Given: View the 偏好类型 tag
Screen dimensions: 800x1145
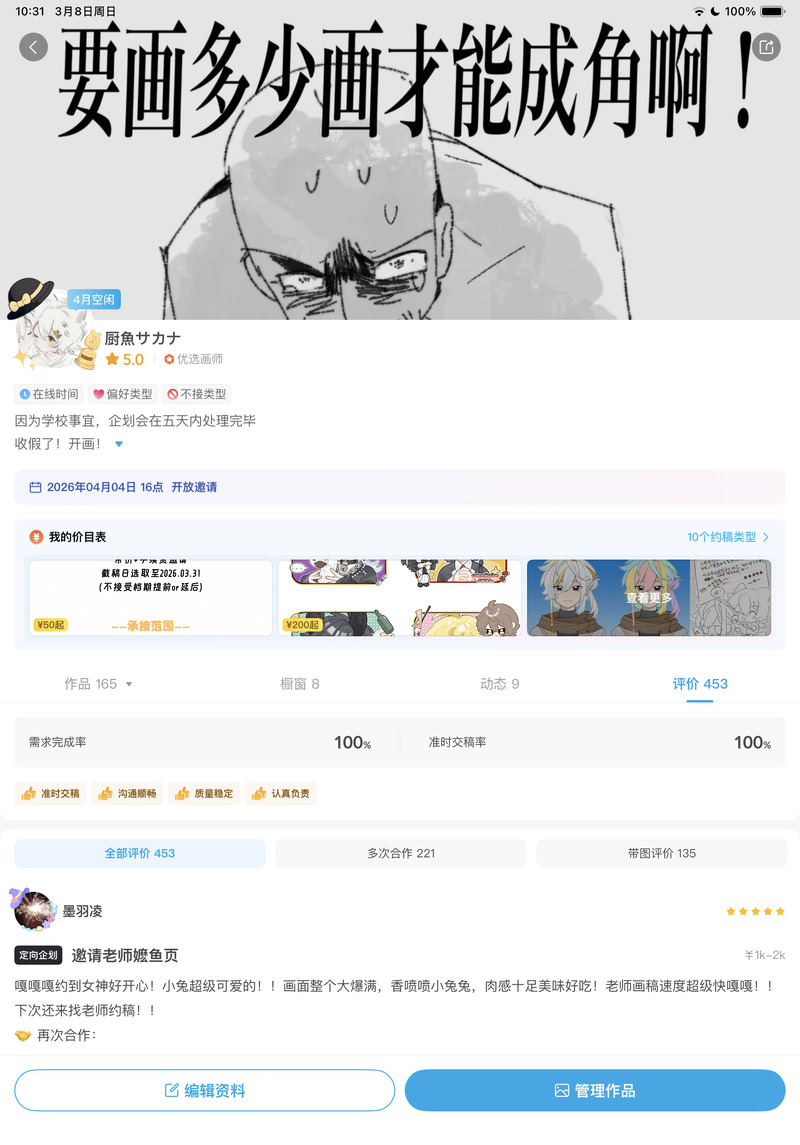Looking at the screenshot, I should [123, 394].
